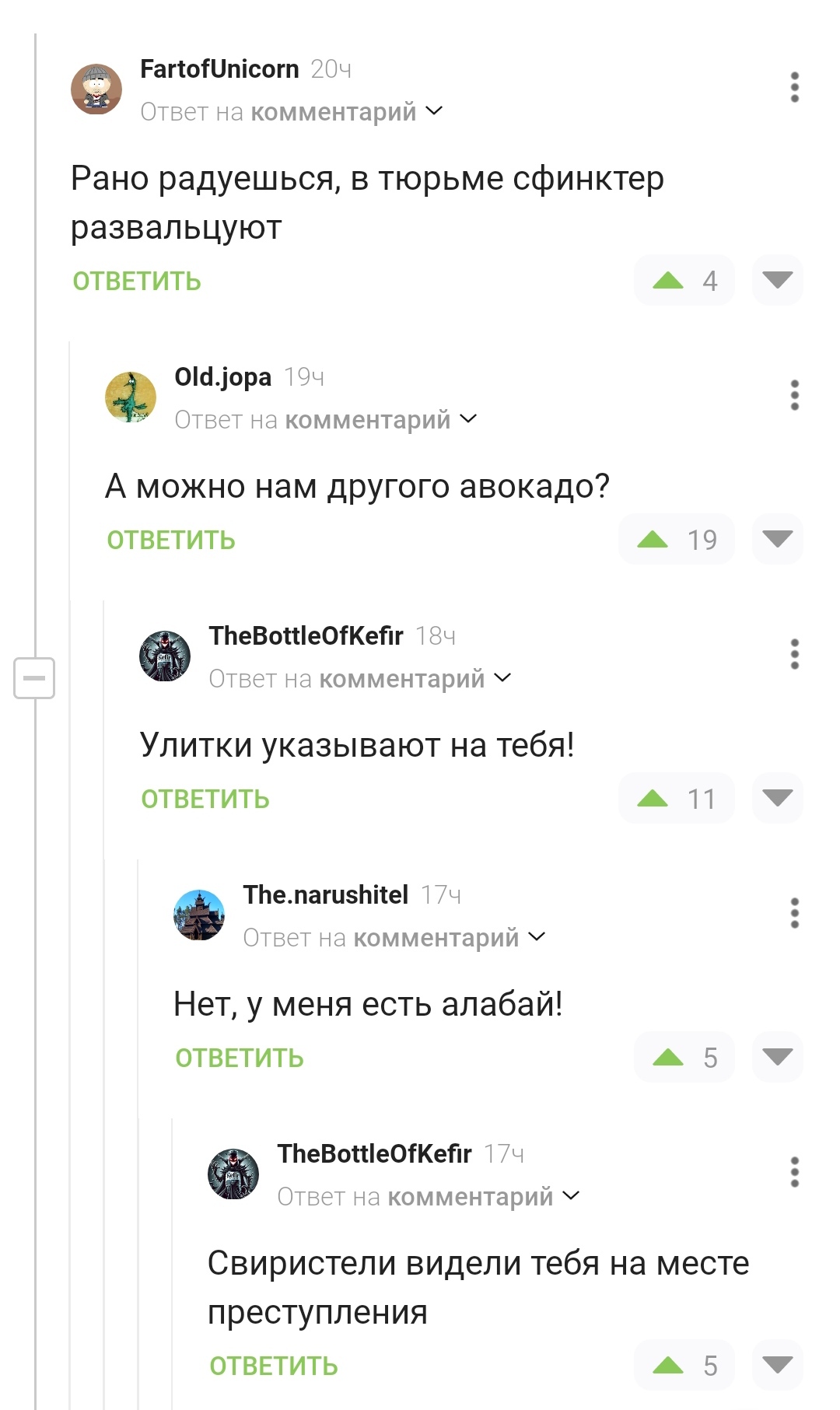Open overflow menu on FartofUnicorn's comment
This screenshot has width=840, height=1410.
(794, 87)
